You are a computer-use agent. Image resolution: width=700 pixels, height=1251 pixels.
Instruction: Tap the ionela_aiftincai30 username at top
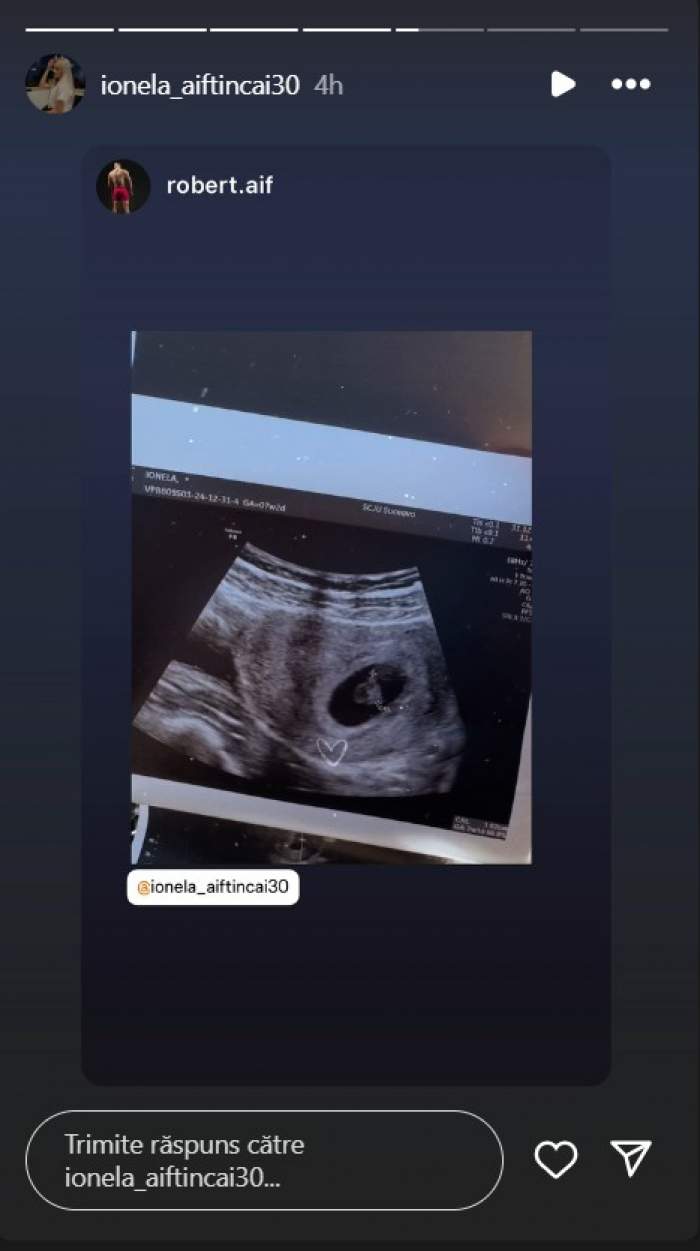point(200,86)
